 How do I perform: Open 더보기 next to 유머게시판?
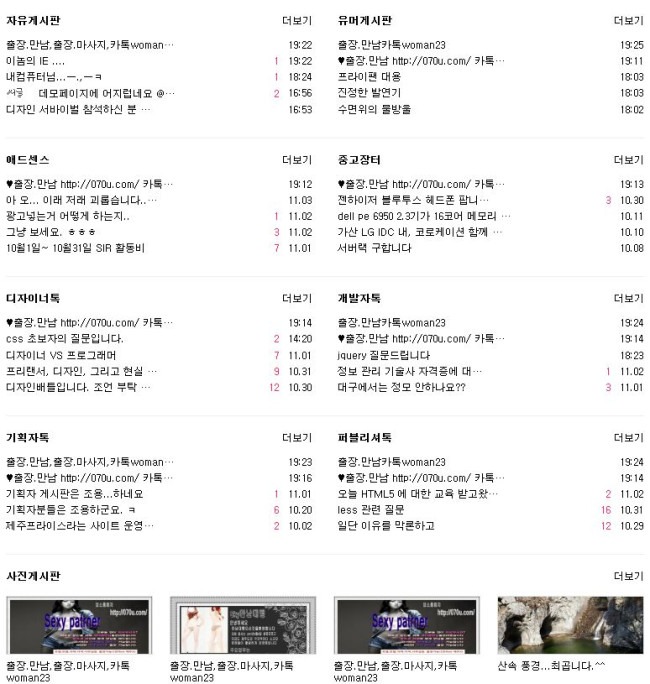[x=628, y=21]
